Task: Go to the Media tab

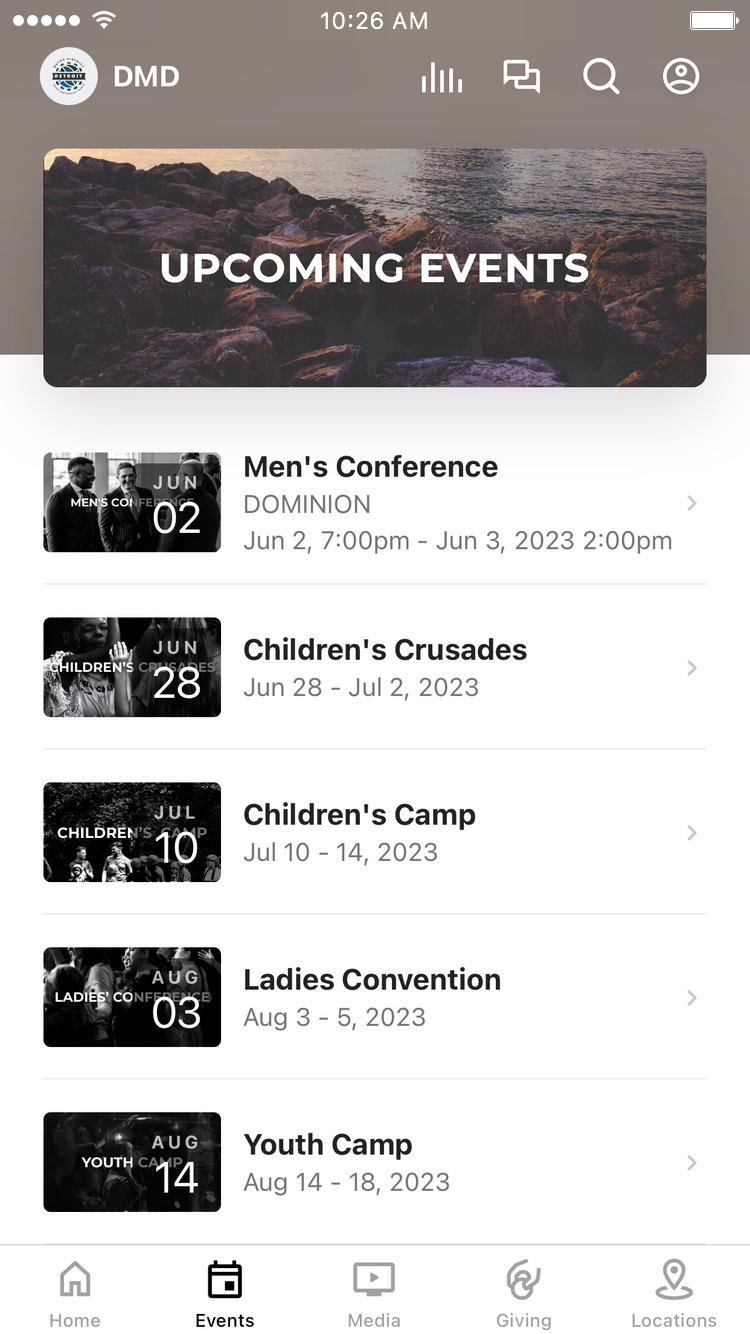Action: (374, 1292)
